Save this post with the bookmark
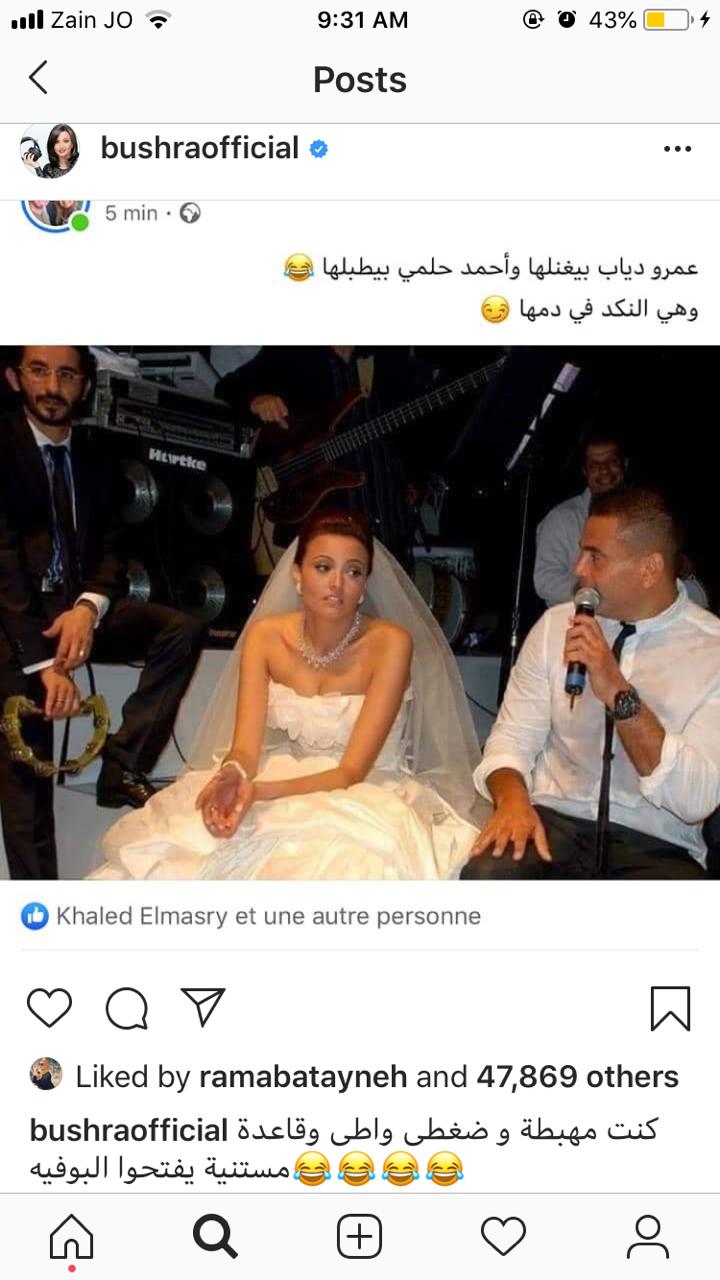Viewport: 720px width, 1280px height. click(670, 1008)
